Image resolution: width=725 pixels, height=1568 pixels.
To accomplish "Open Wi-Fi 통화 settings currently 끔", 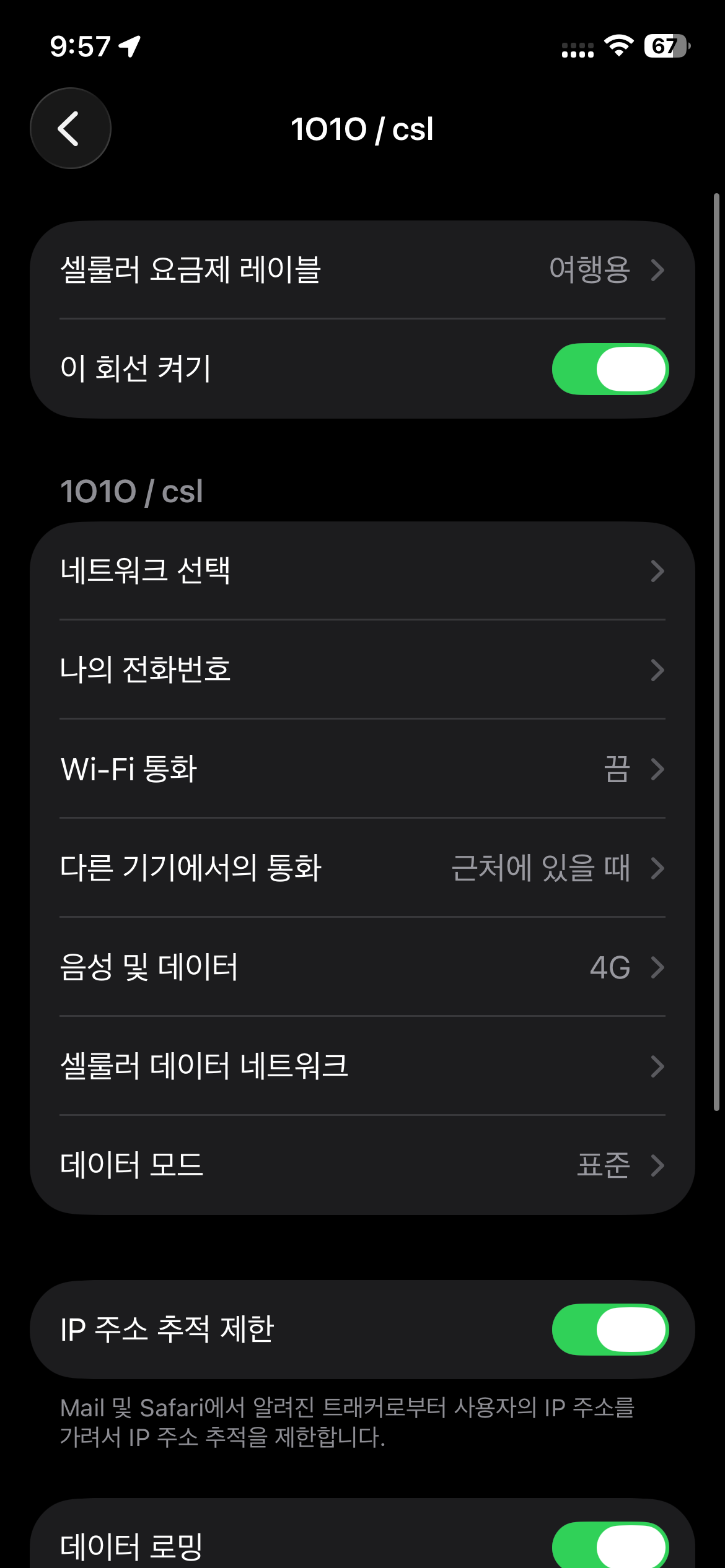I will point(362,769).
